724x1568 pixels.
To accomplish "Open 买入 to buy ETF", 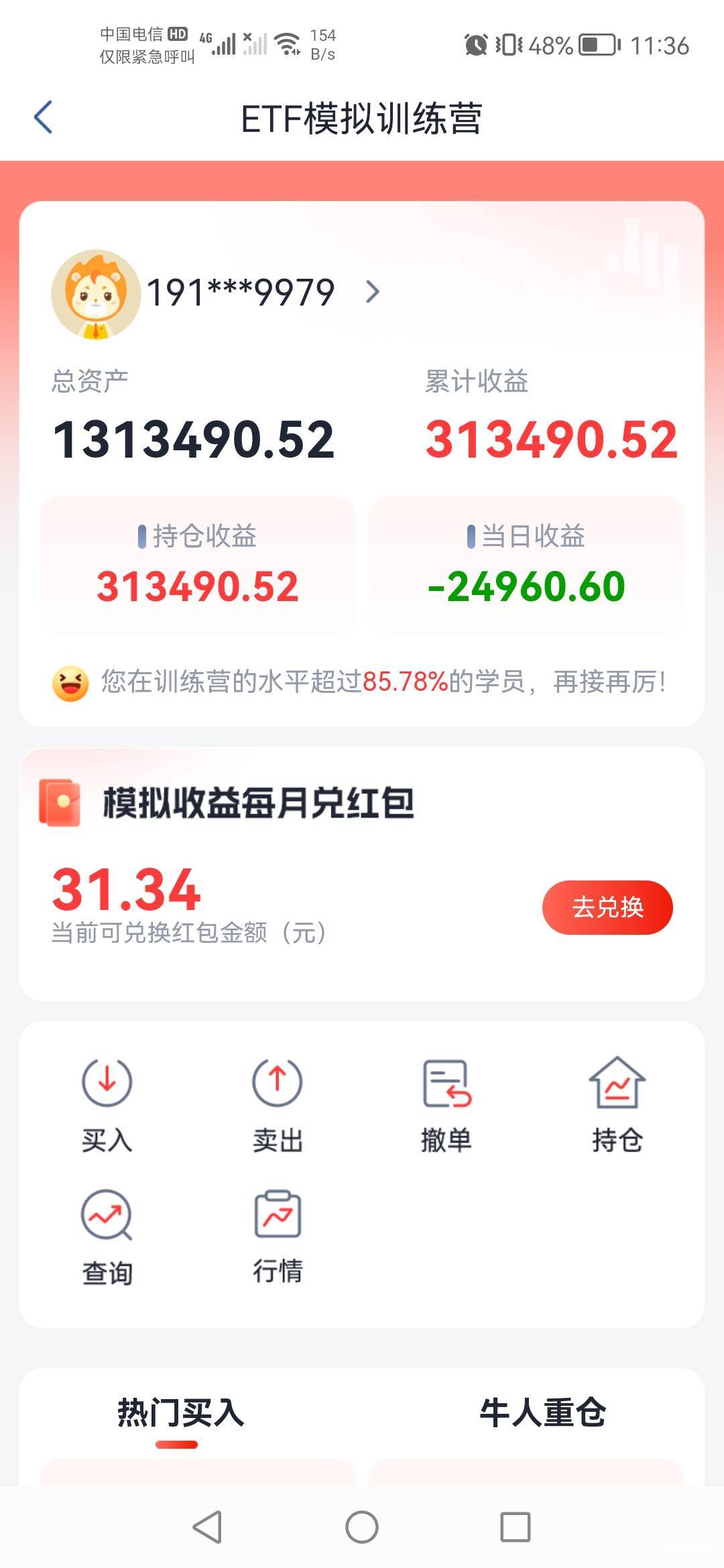I will [107, 1104].
